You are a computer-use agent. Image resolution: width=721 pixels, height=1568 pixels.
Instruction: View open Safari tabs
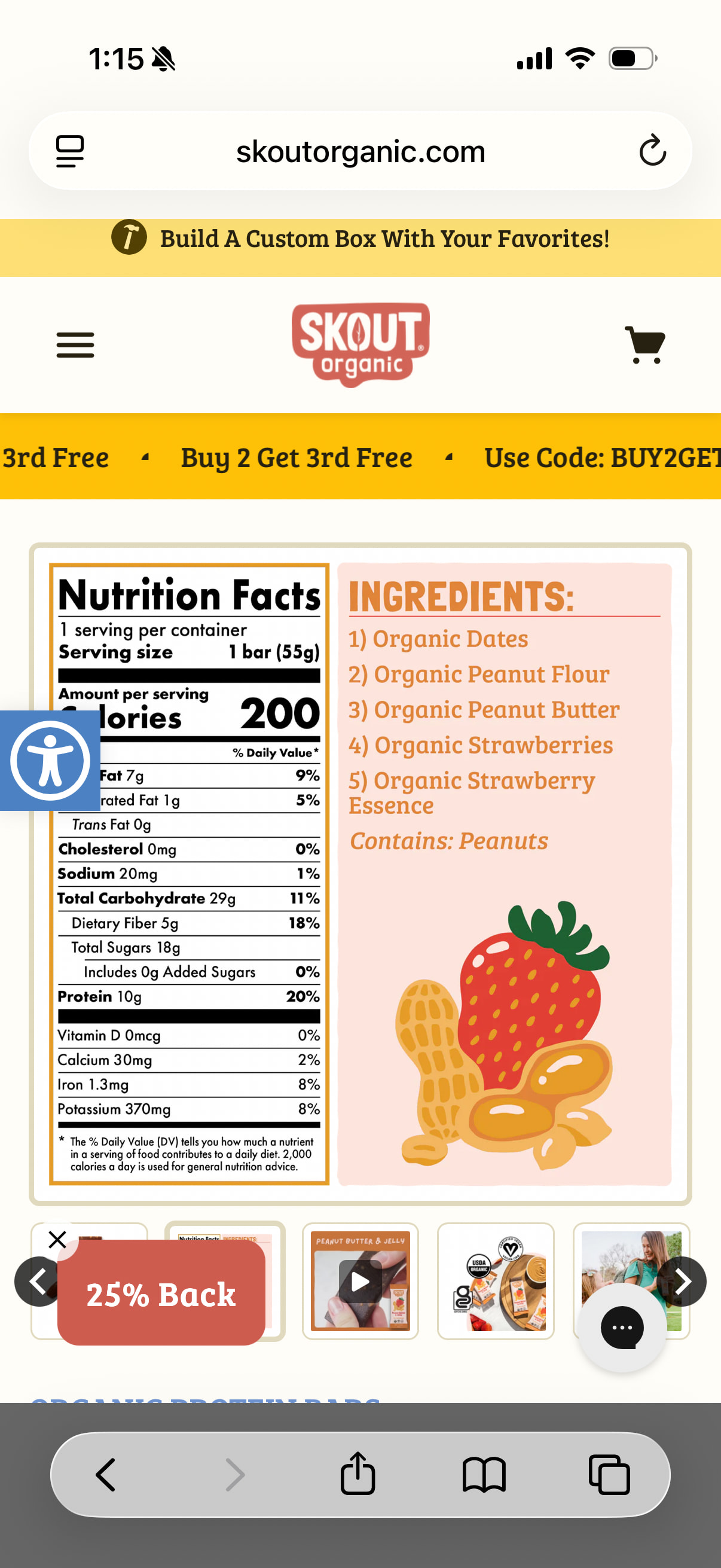click(609, 1475)
